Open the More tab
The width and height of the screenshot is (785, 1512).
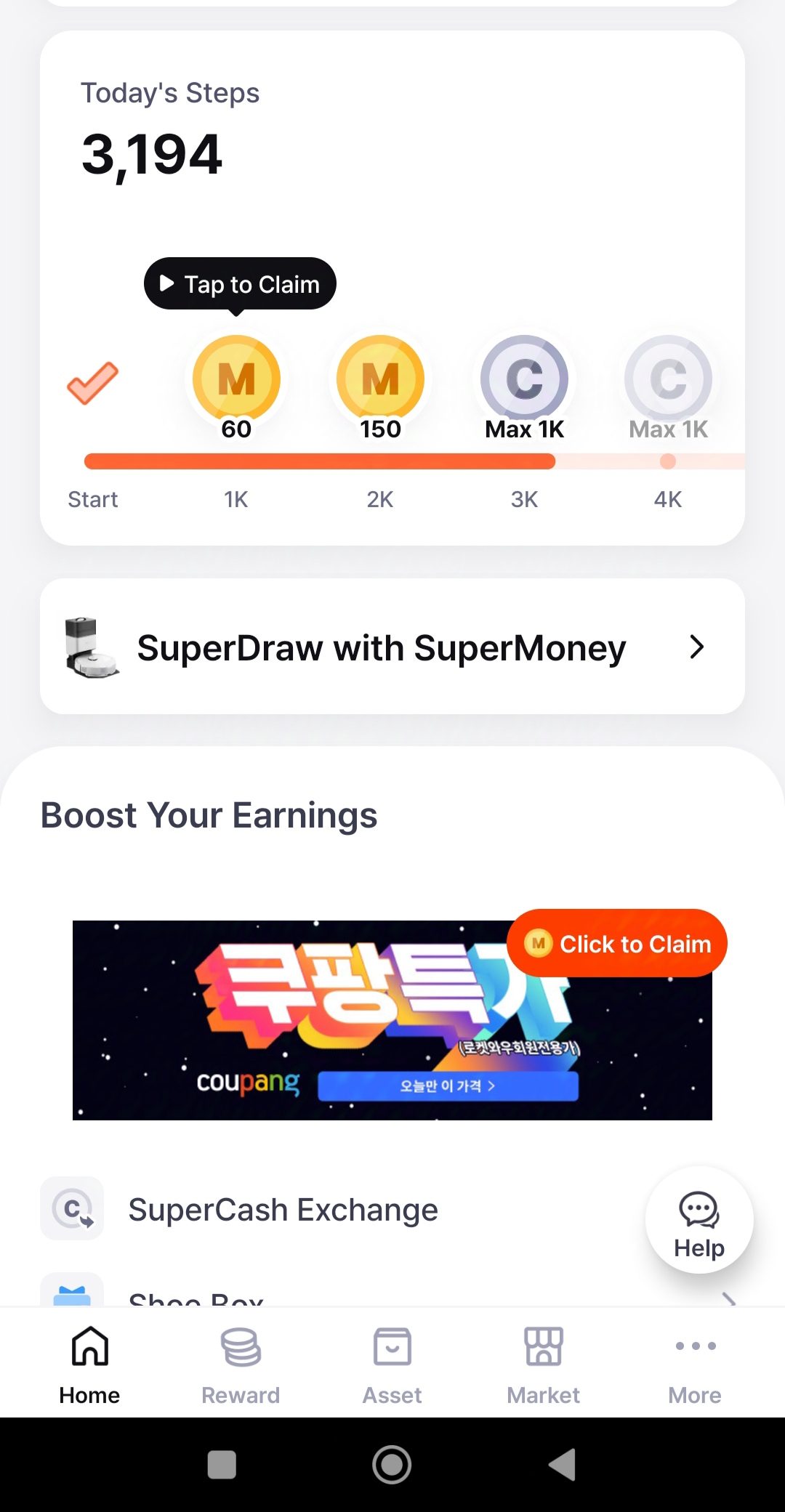point(695,1364)
